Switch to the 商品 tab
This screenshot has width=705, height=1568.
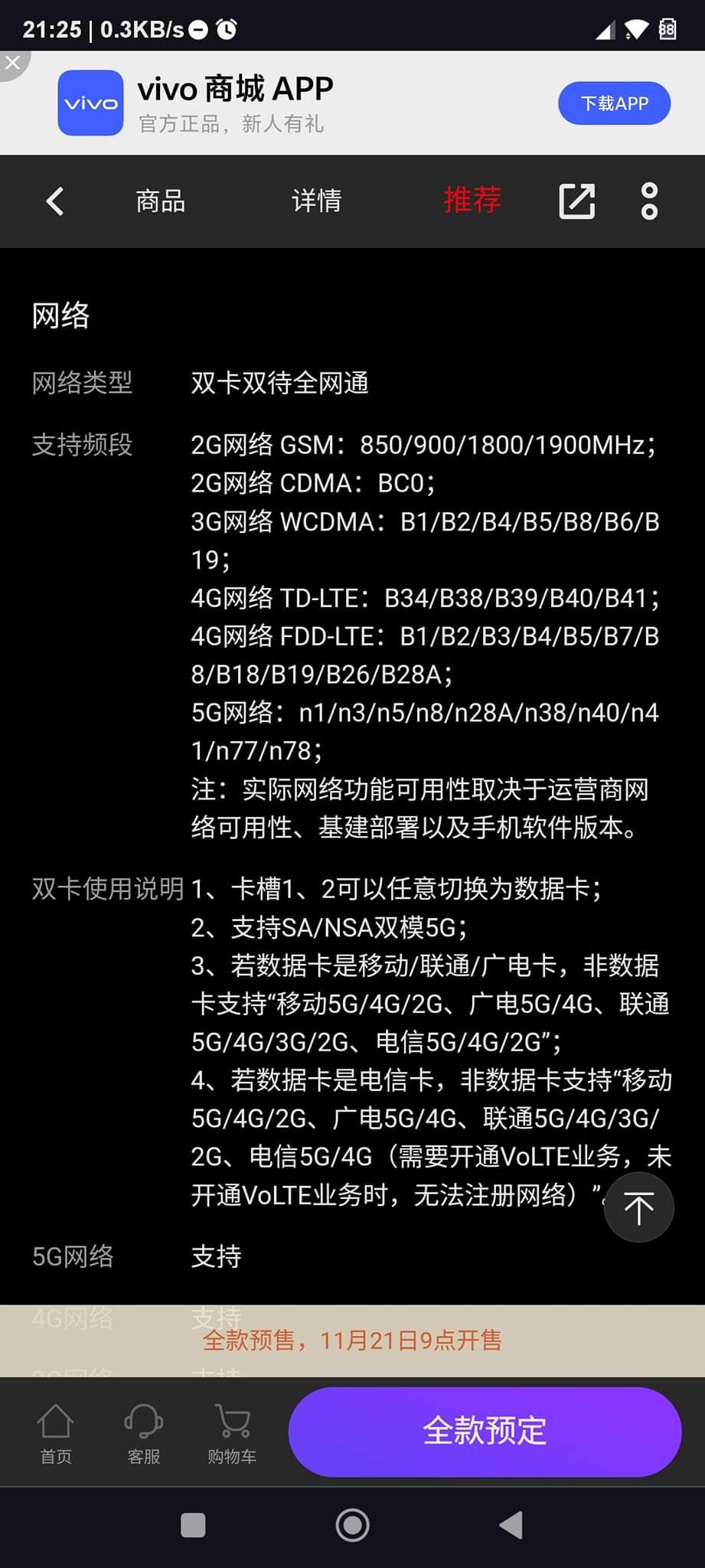click(160, 201)
